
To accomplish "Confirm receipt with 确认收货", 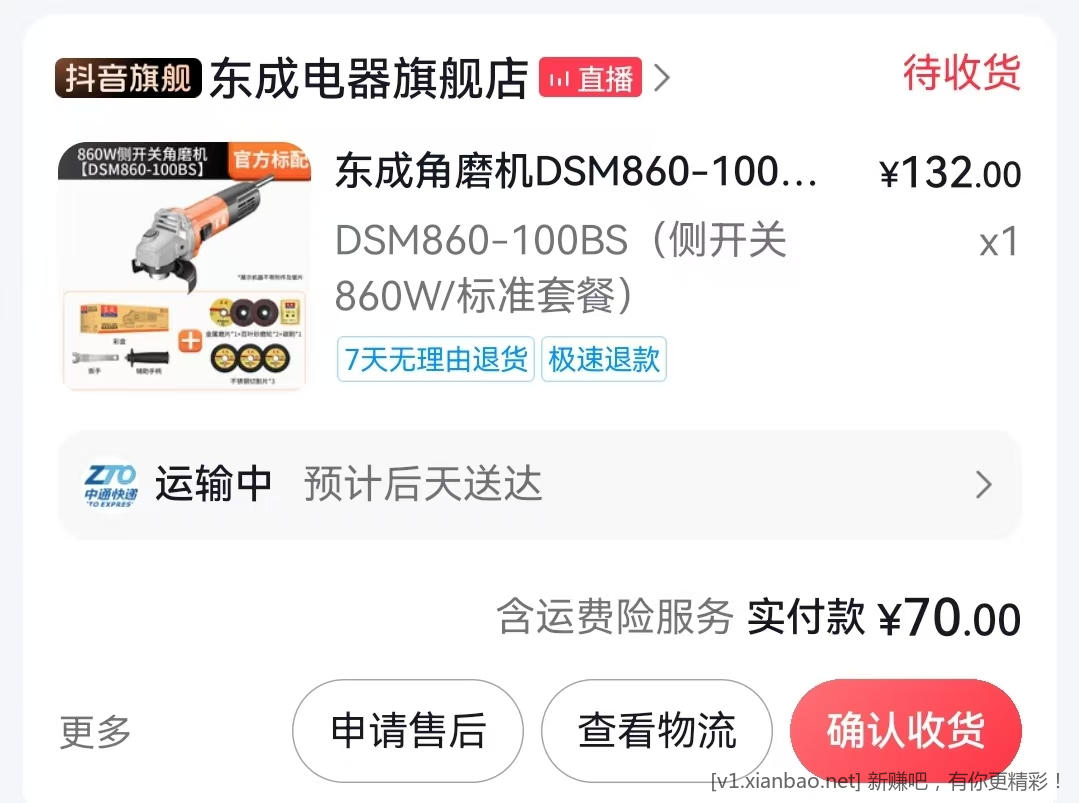I will coord(905,731).
